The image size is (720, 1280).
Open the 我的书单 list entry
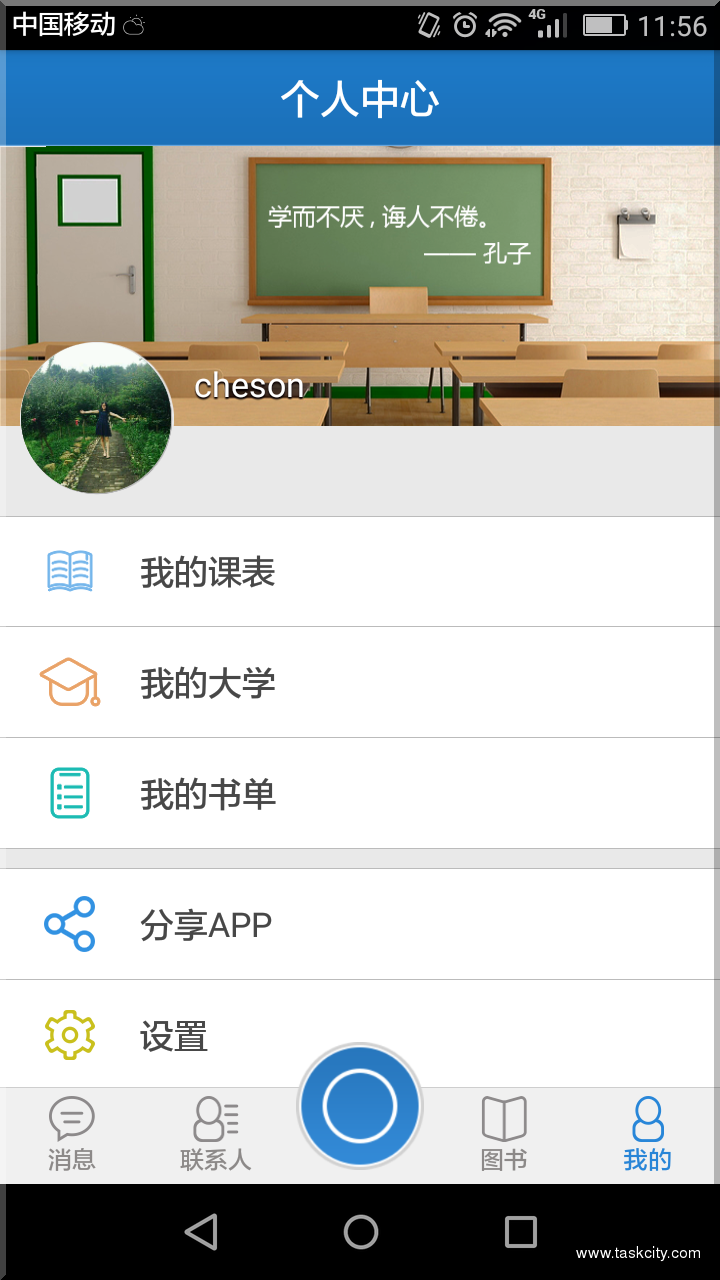[x=210, y=793]
